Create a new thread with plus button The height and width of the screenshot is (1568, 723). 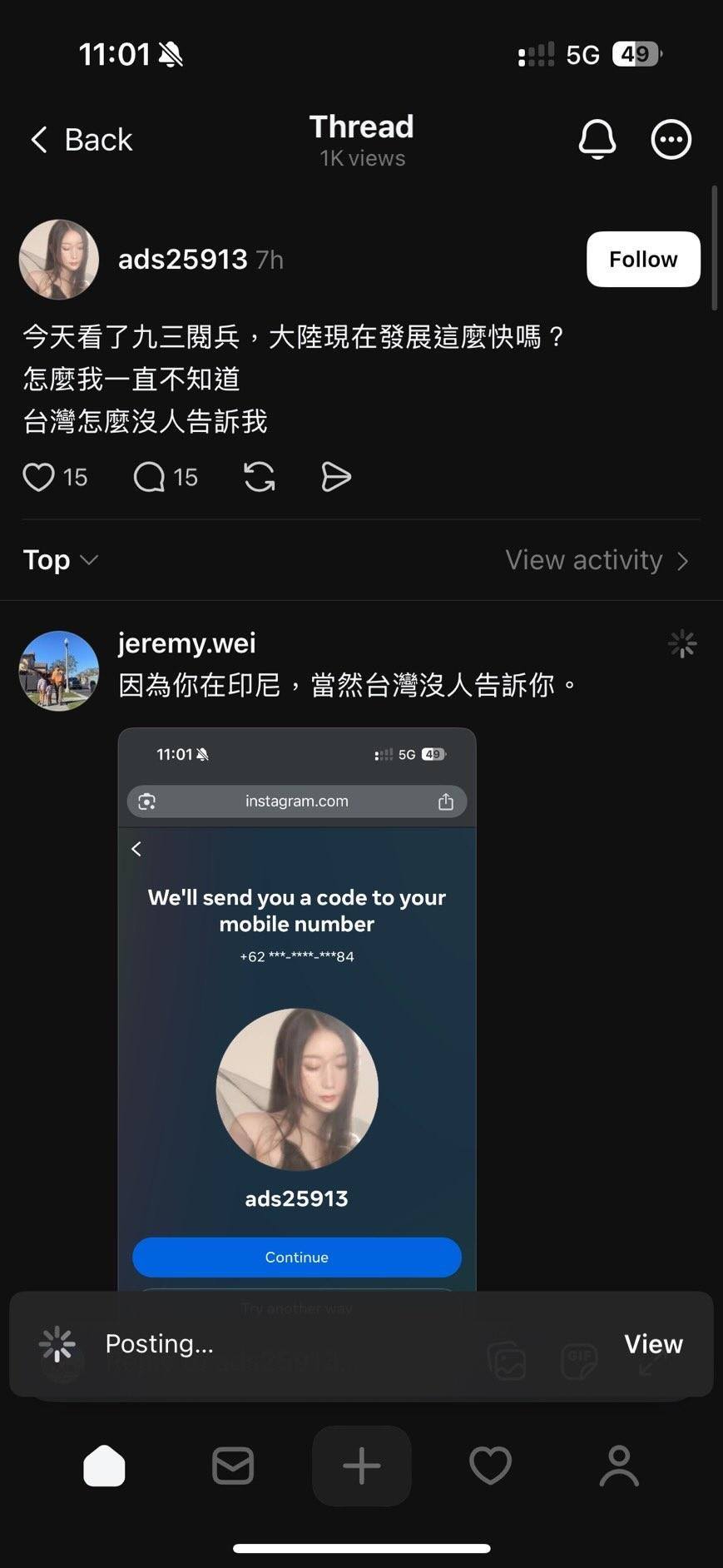coord(362,1466)
